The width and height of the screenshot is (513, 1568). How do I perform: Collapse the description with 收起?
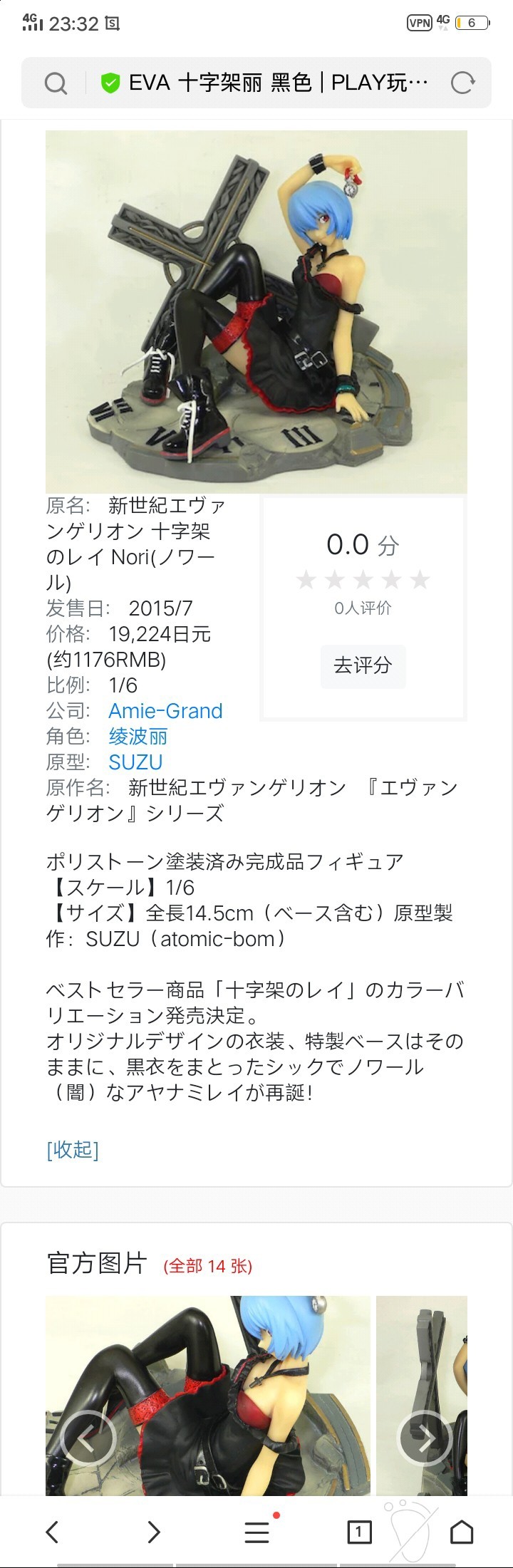click(x=73, y=1149)
